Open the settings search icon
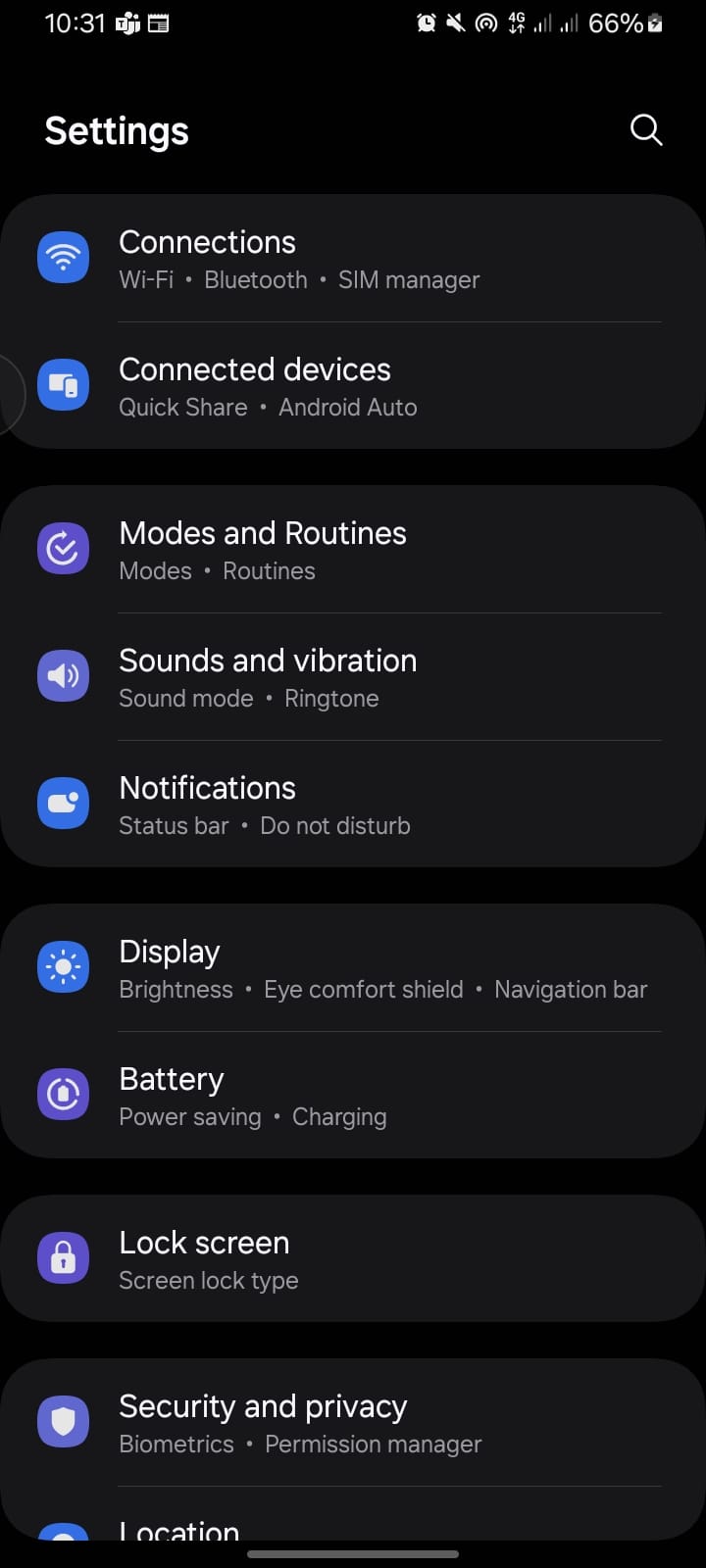706x1568 pixels. [x=645, y=130]
